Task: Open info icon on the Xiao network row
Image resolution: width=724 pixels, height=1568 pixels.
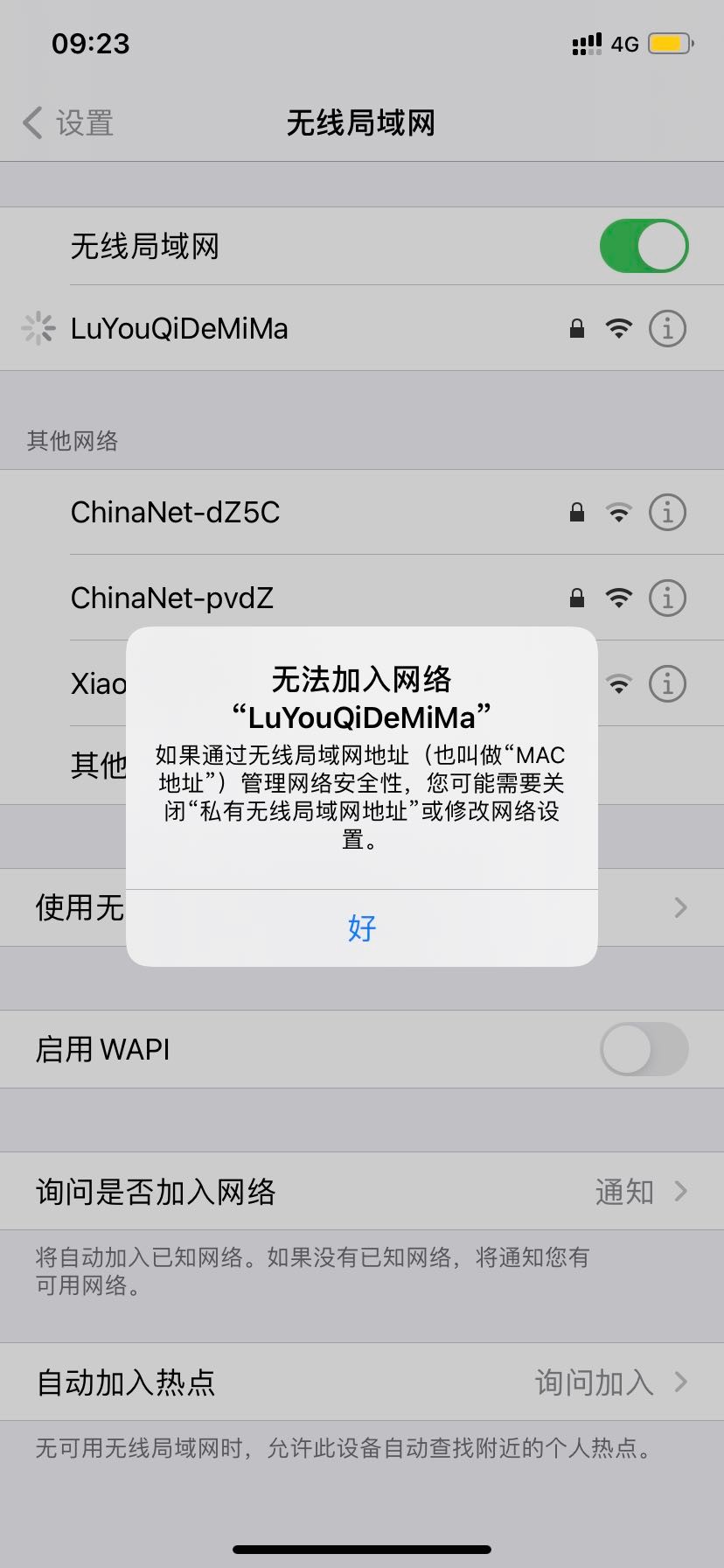Action: point(667,683)
